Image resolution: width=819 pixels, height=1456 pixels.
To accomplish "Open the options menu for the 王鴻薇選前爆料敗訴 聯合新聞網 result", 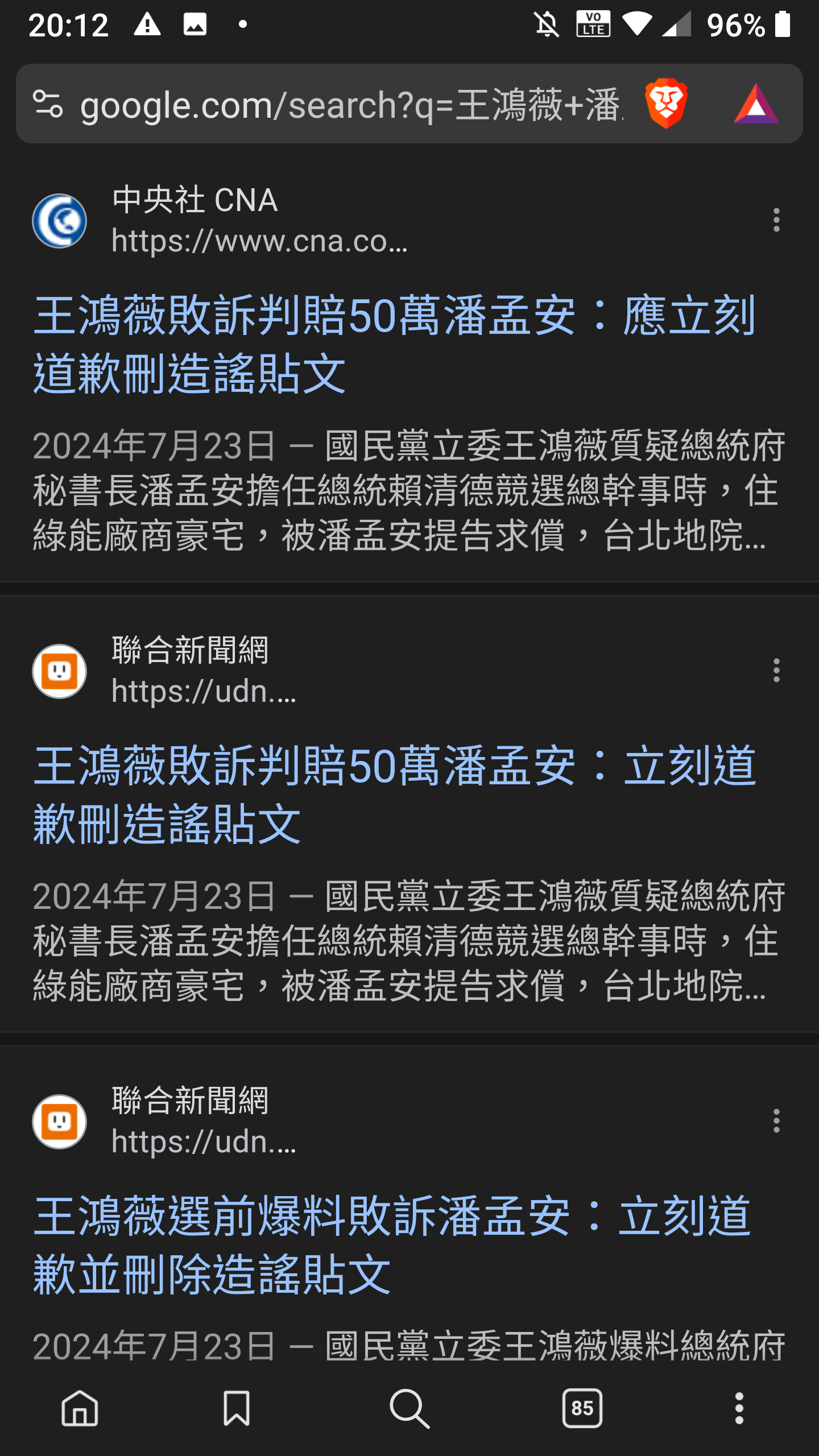I will click(x=776, y=1121).
